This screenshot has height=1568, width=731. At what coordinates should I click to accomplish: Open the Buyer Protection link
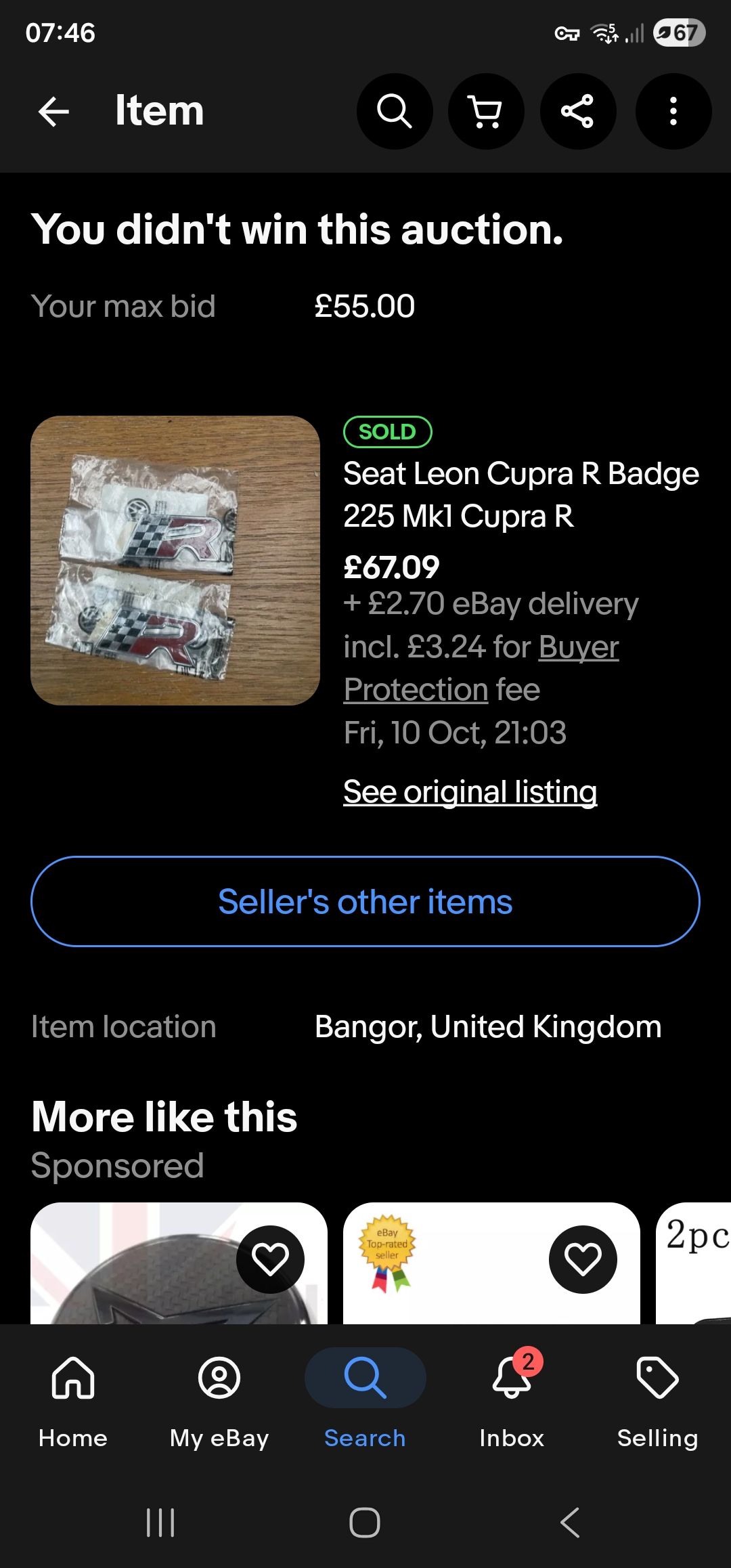pyautogui.click(x=579, y=647)
